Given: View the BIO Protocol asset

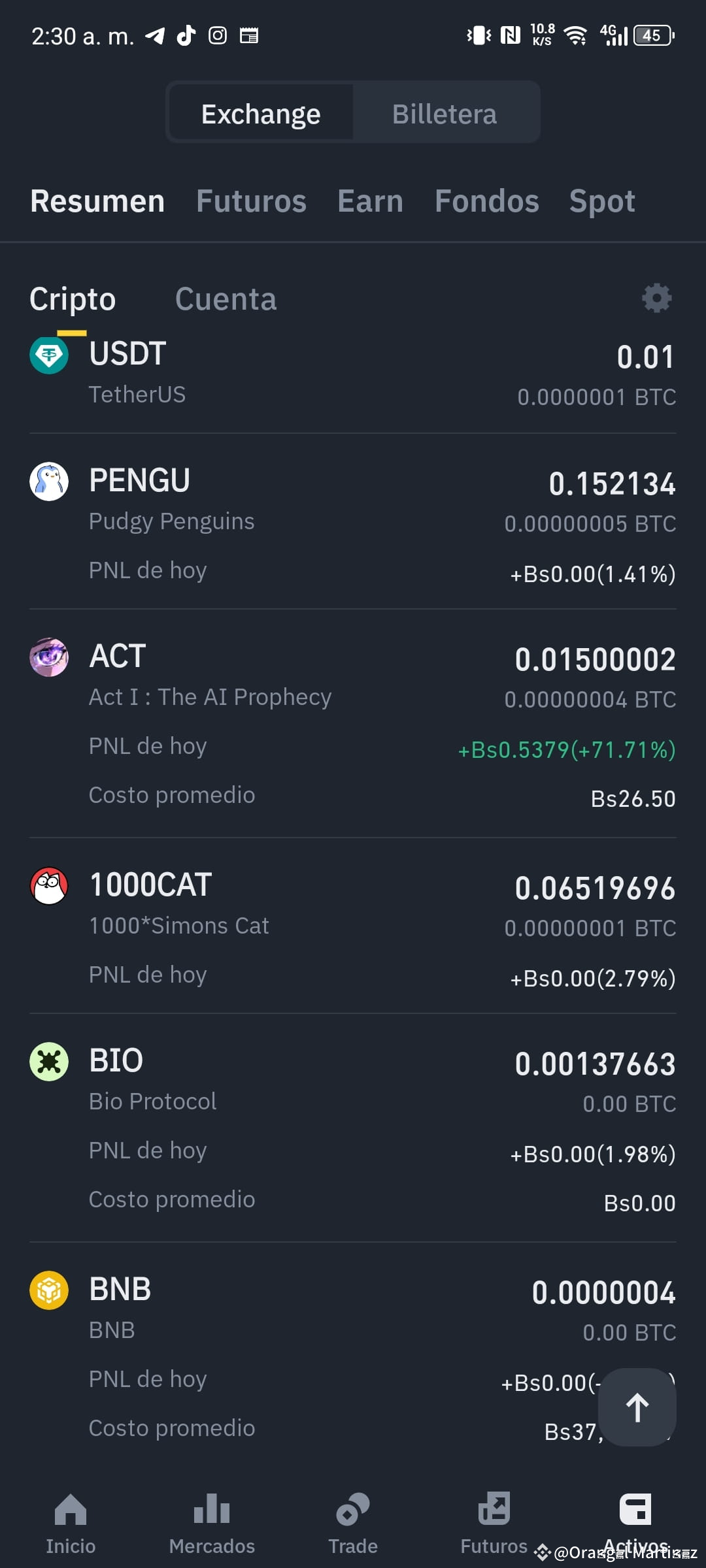Looking at the screenshot, I should pos(353,1128).
